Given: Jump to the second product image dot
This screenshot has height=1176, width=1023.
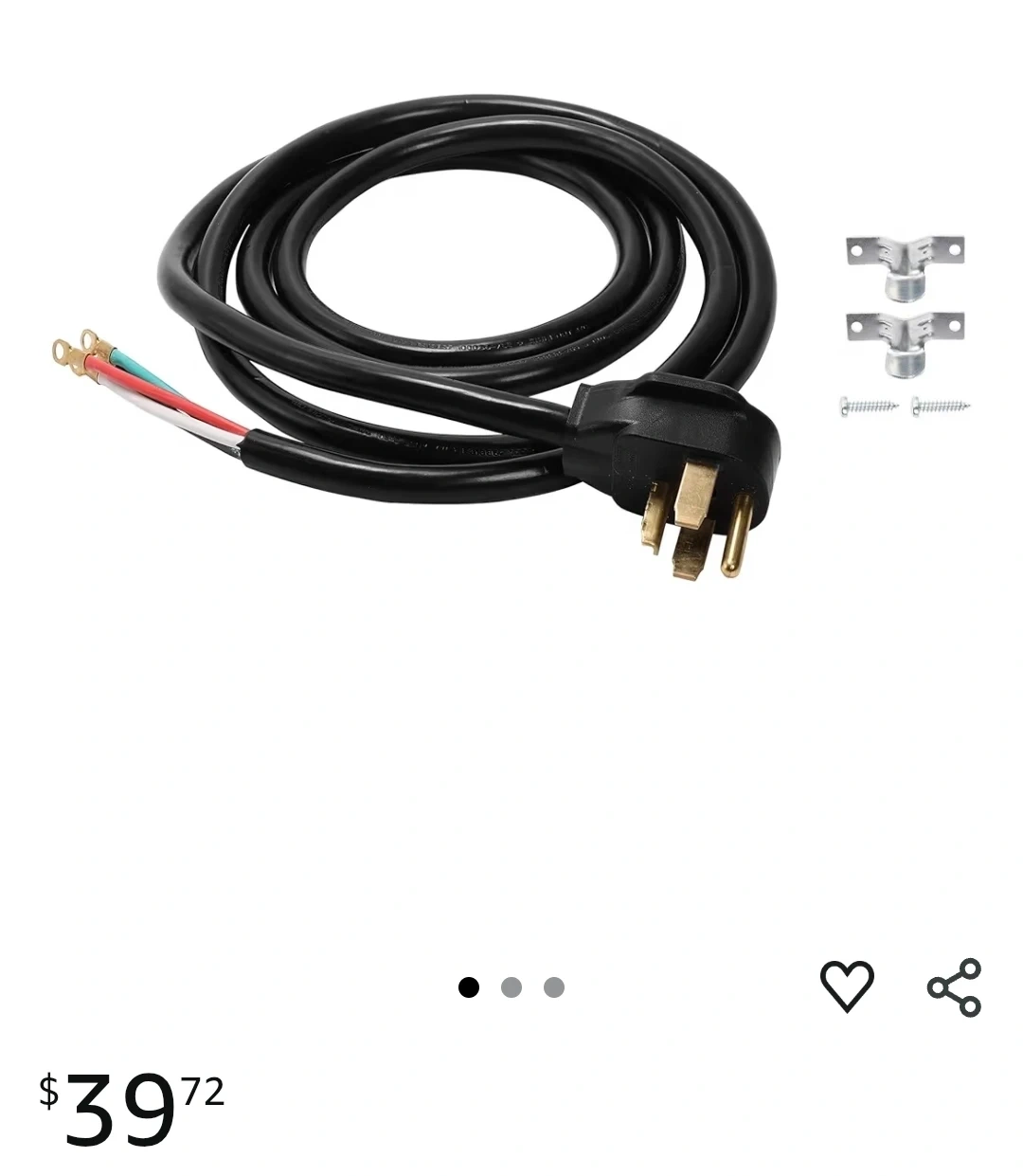Looking at the screenshot, I should pos(511,987).
